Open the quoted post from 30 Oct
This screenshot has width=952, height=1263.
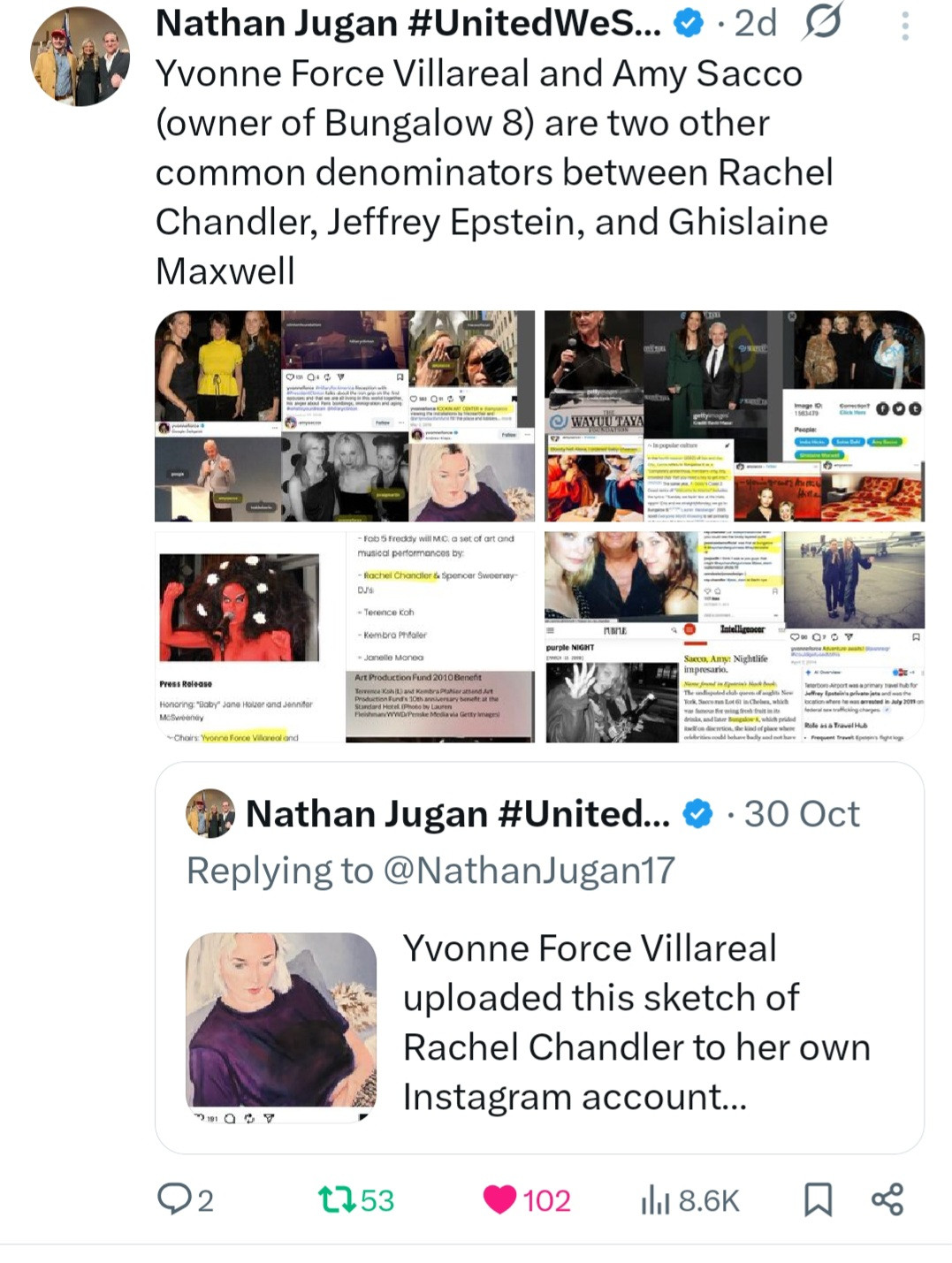(539, 957)
